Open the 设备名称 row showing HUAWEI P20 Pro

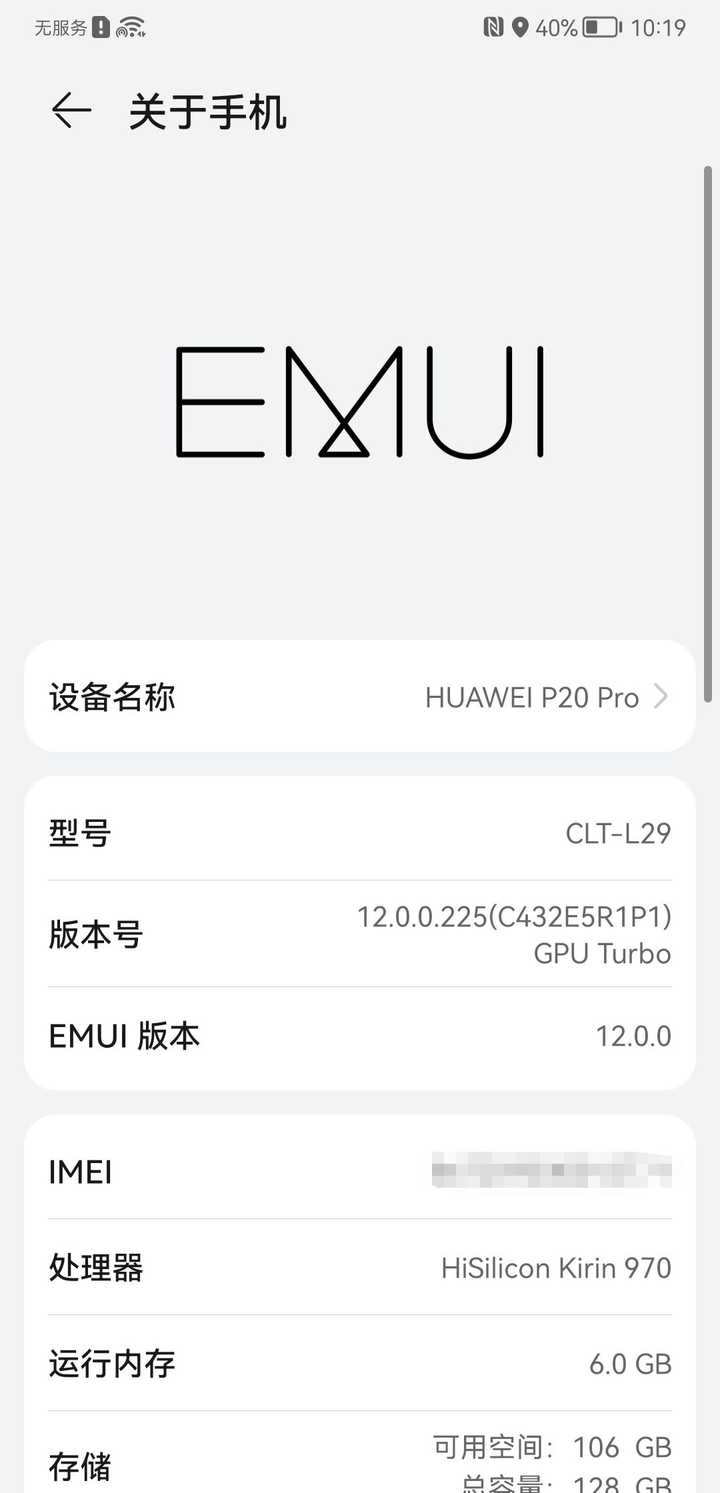pos(360,696)
